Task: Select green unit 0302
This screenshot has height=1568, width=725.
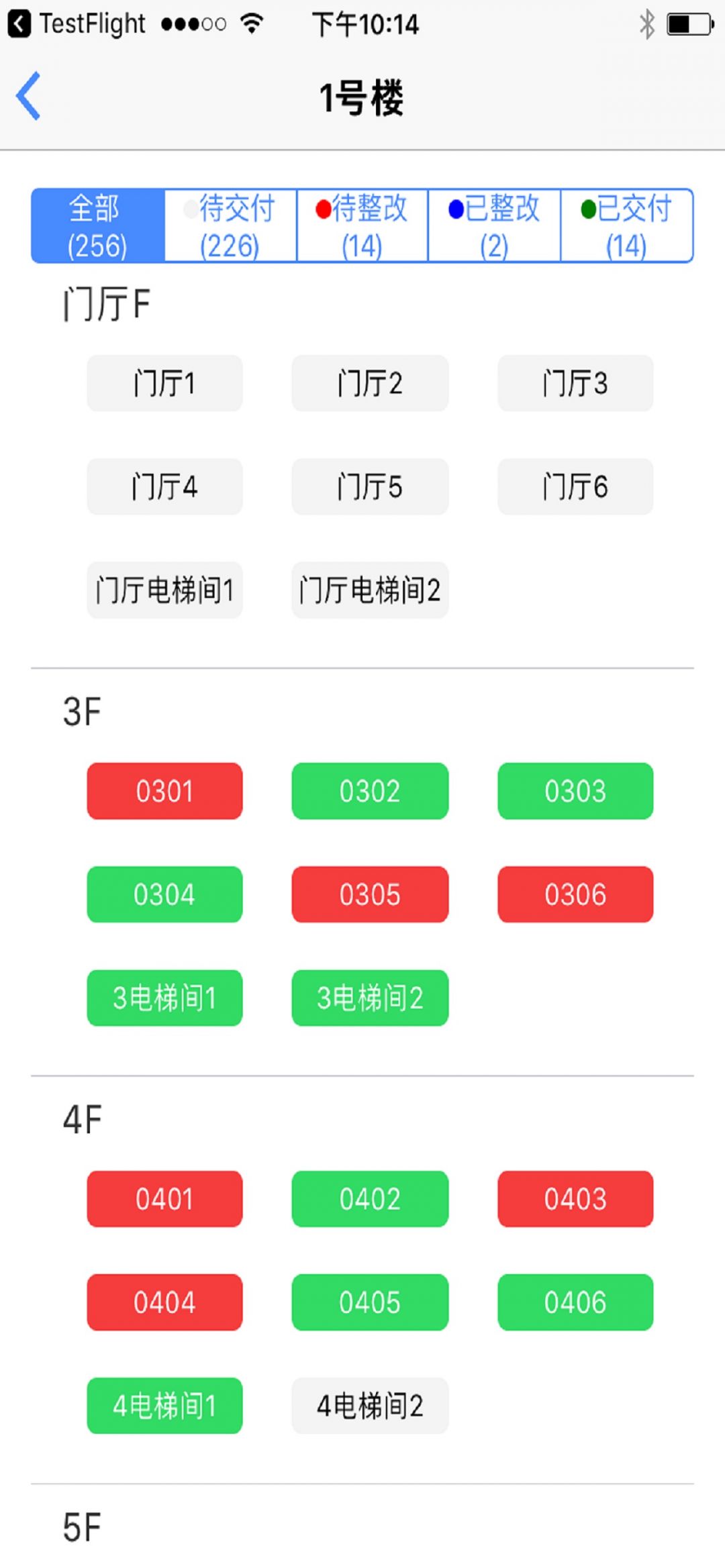Action: click(x=370, y=791)
